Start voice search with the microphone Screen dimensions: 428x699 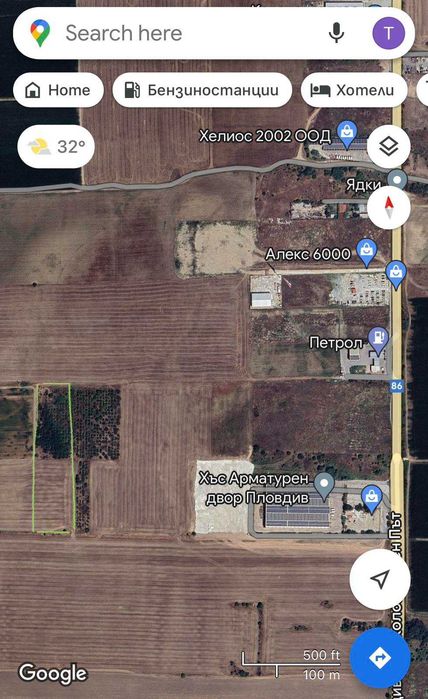pos(337,33)
